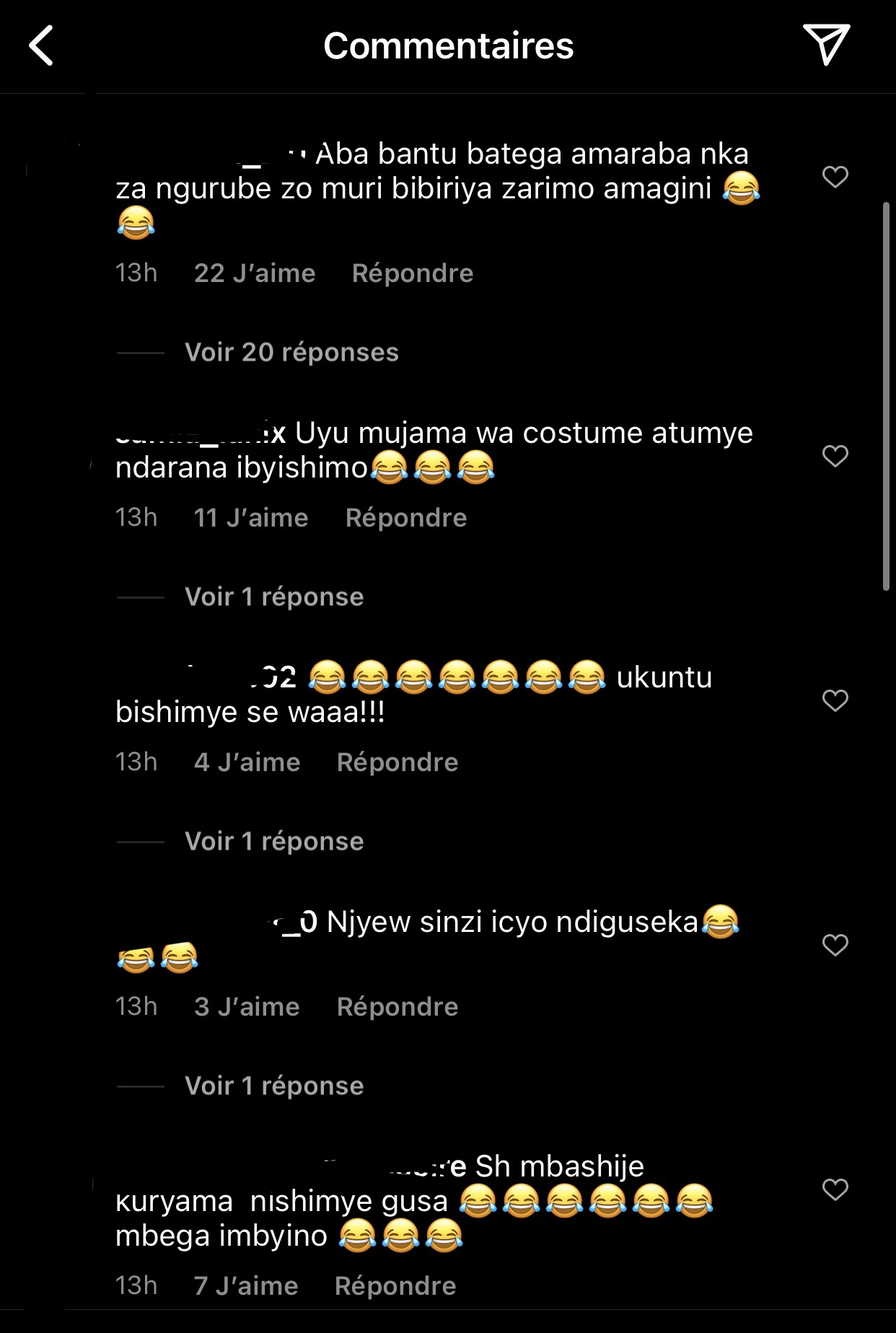Like the 'ukuntu bishimye se waaa' comment
Image resolution: width=896 pixels, height=1333 pixels.
coord(835,700)
